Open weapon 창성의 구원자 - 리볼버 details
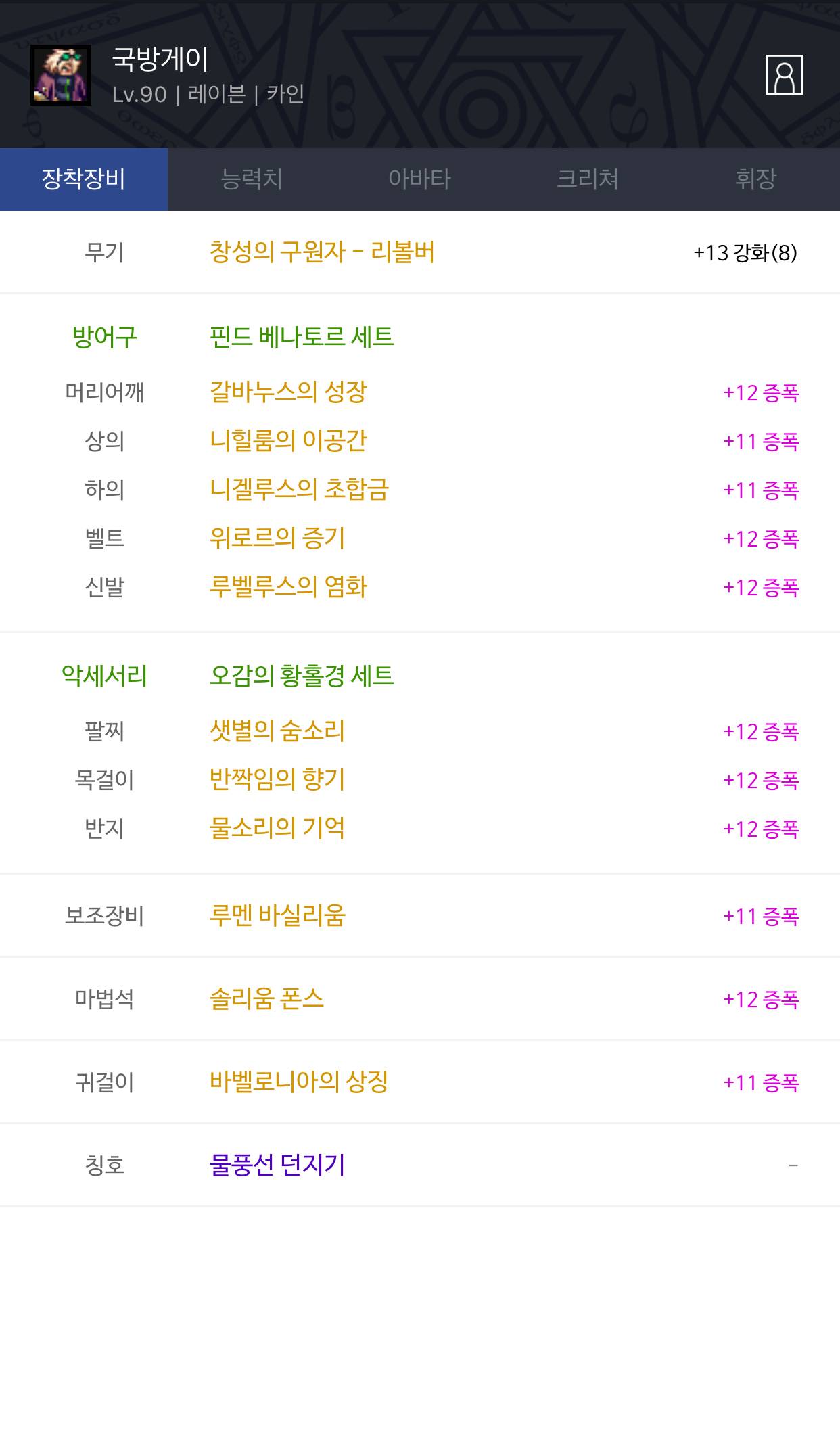840x1455 pixels. (x=322, y=252)
